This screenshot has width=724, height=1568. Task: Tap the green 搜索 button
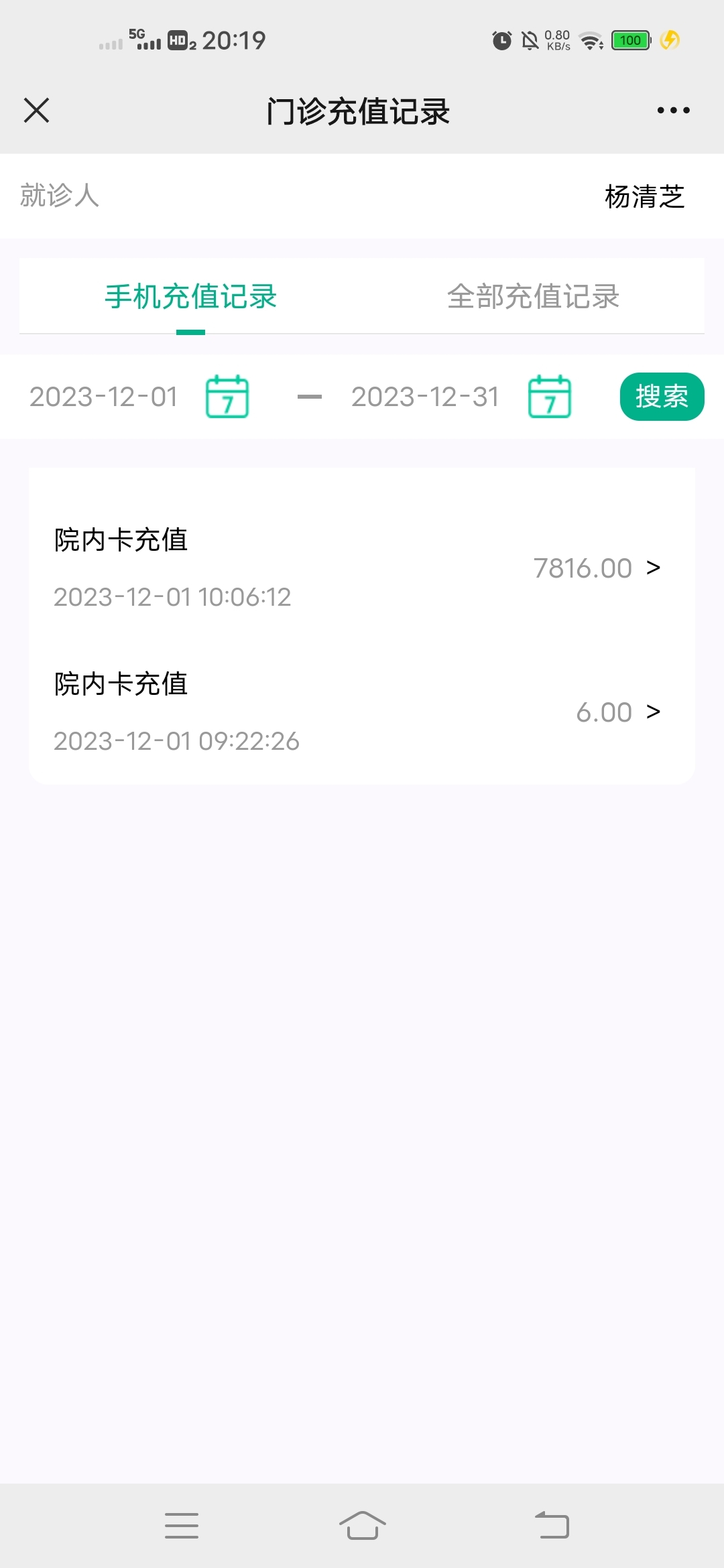coord(662,397)
